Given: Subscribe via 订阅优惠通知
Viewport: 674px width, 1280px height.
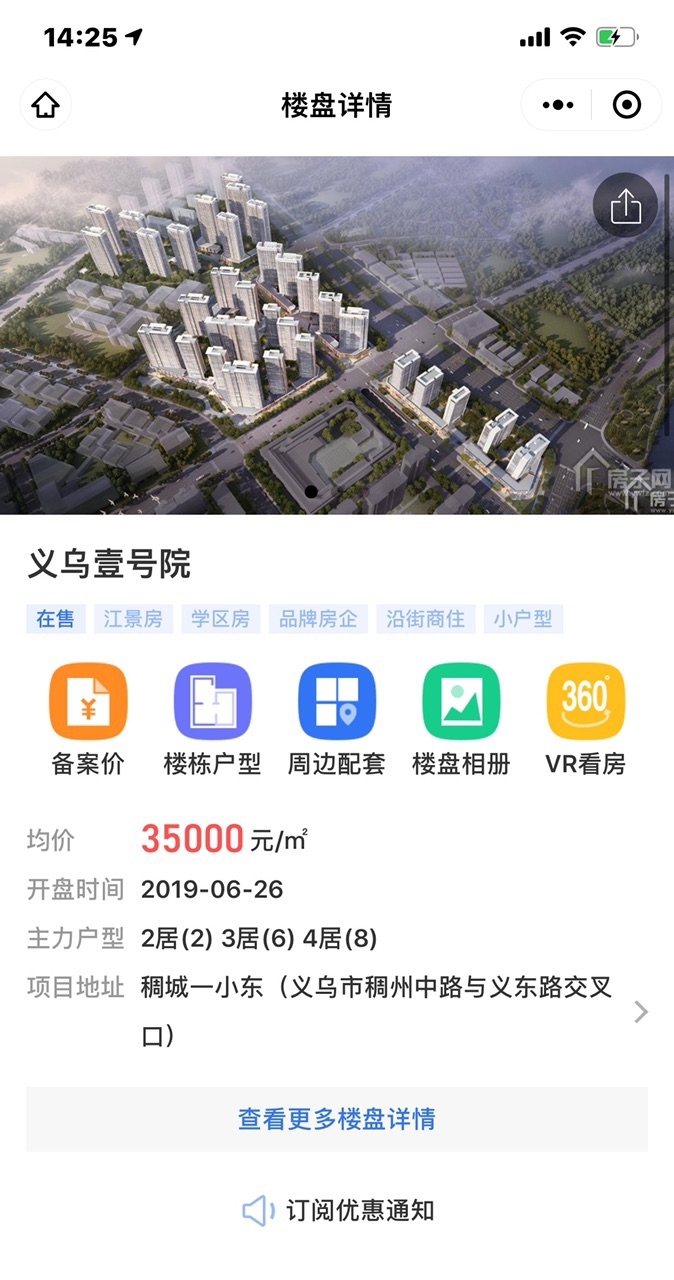Looking at the screenshot, I should [337, 1211].
